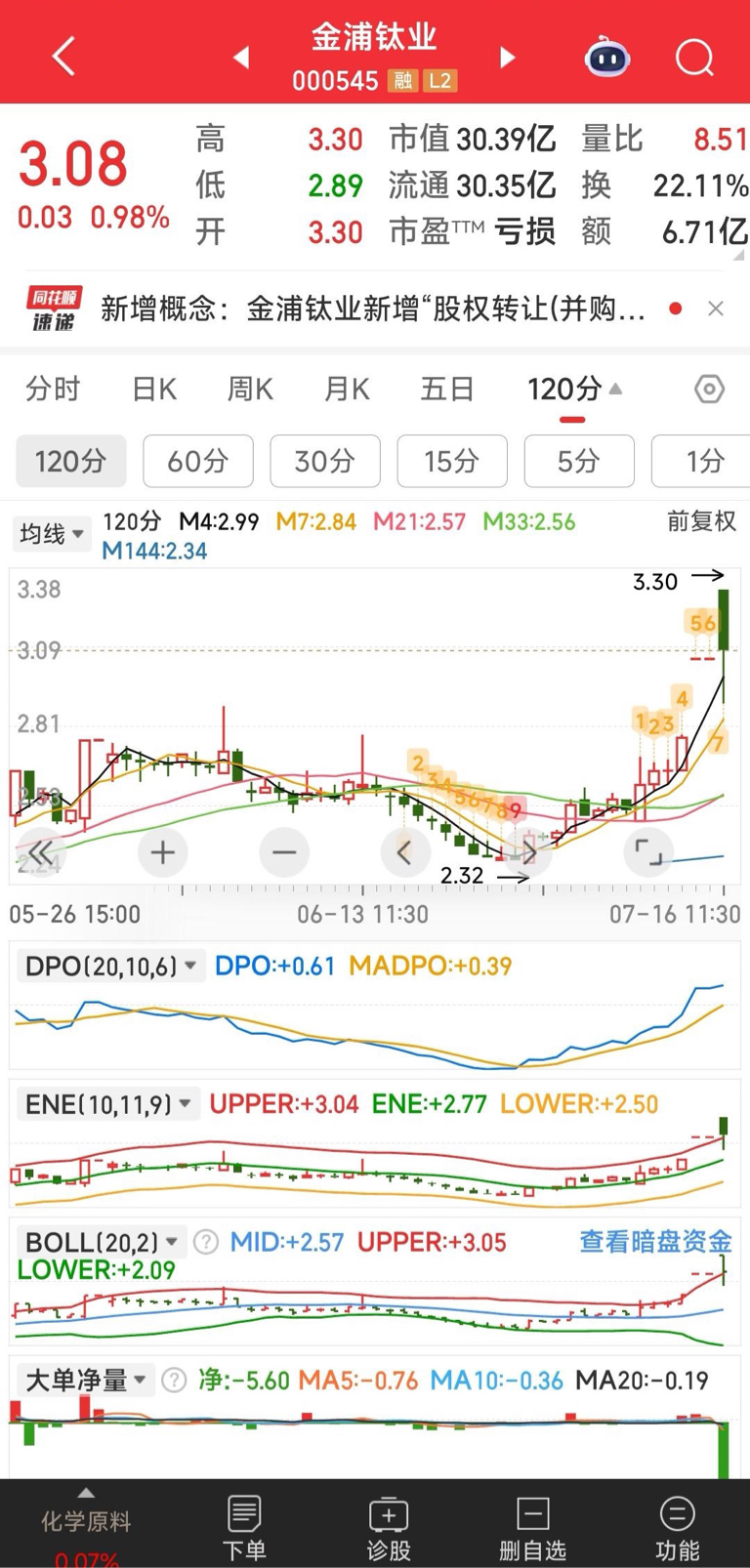Switch to the next stock
This screenshot has height=1568, width=750.
pyautogui.click(x=507, y=58)
